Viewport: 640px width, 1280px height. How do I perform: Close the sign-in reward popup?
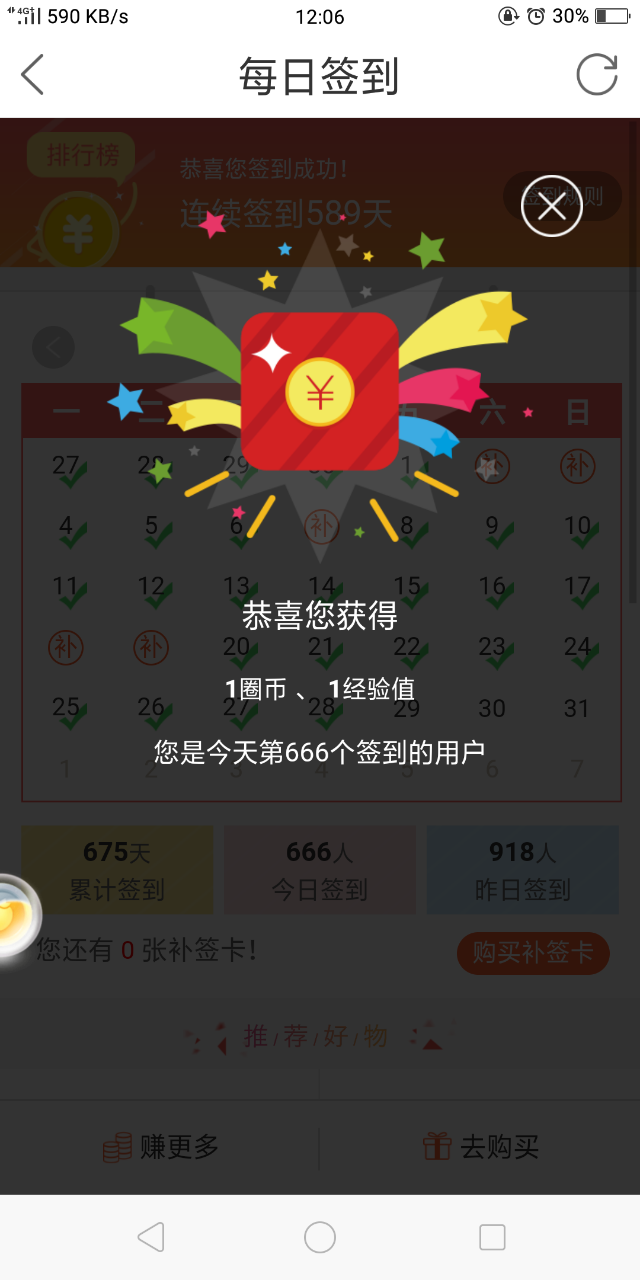tap(551, 206)
